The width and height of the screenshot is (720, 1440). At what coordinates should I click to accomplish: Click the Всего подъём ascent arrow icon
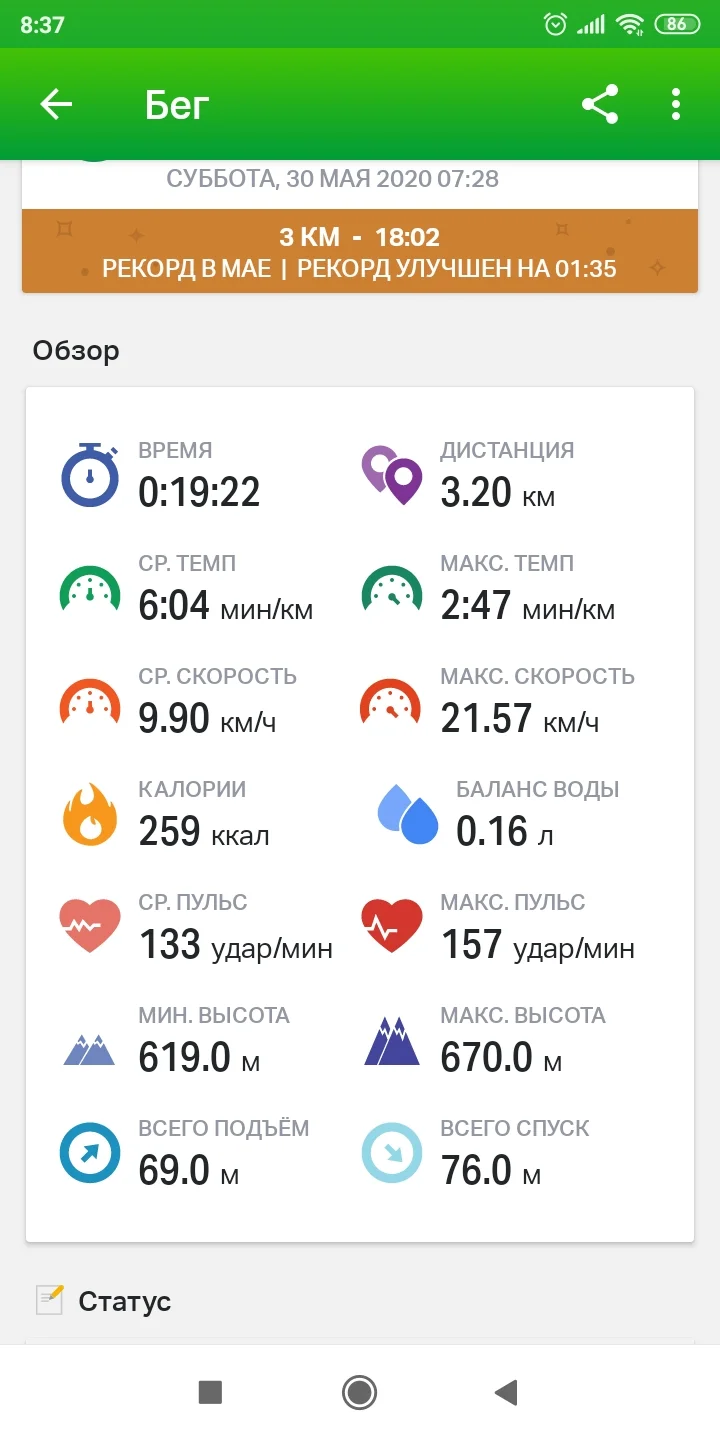click(90, 1151)
